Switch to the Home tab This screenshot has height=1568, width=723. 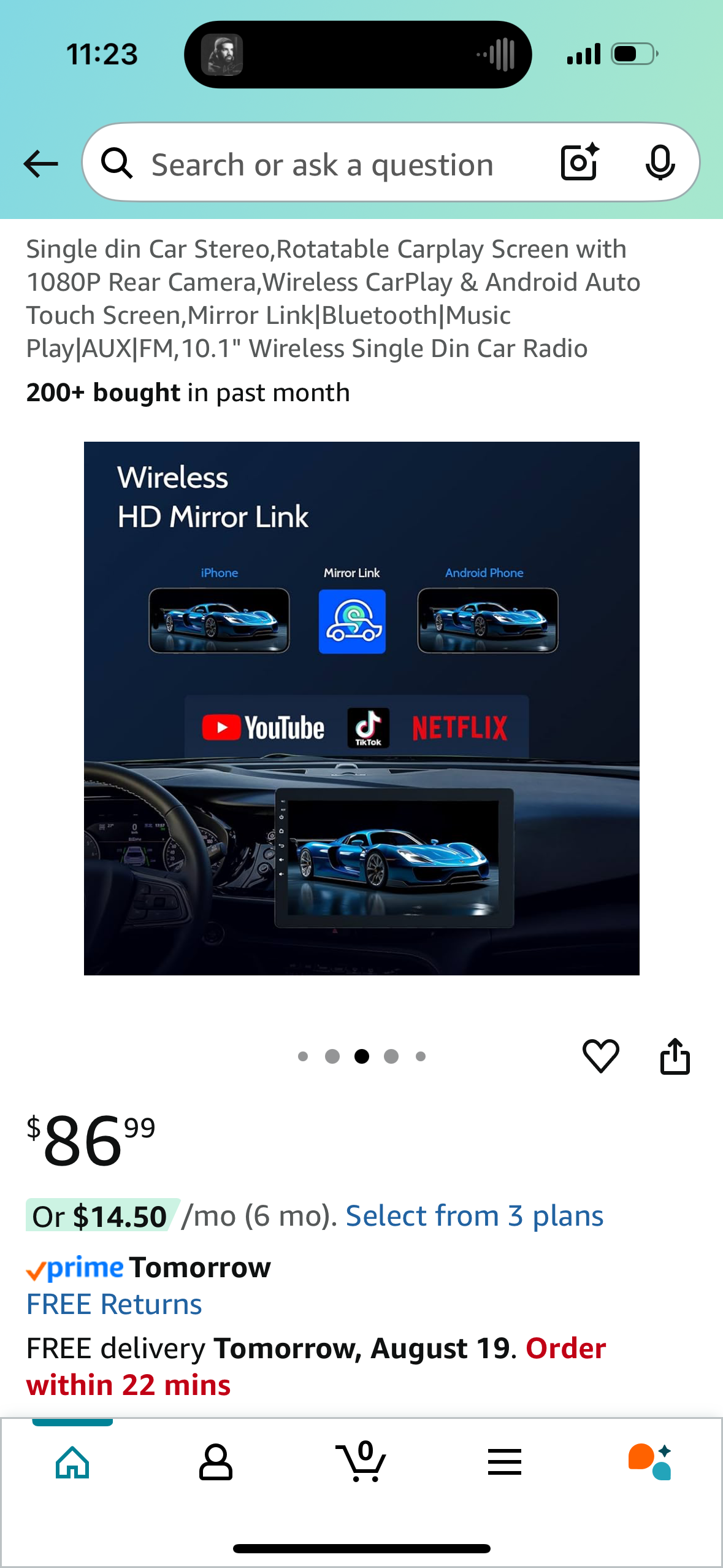72,1462
